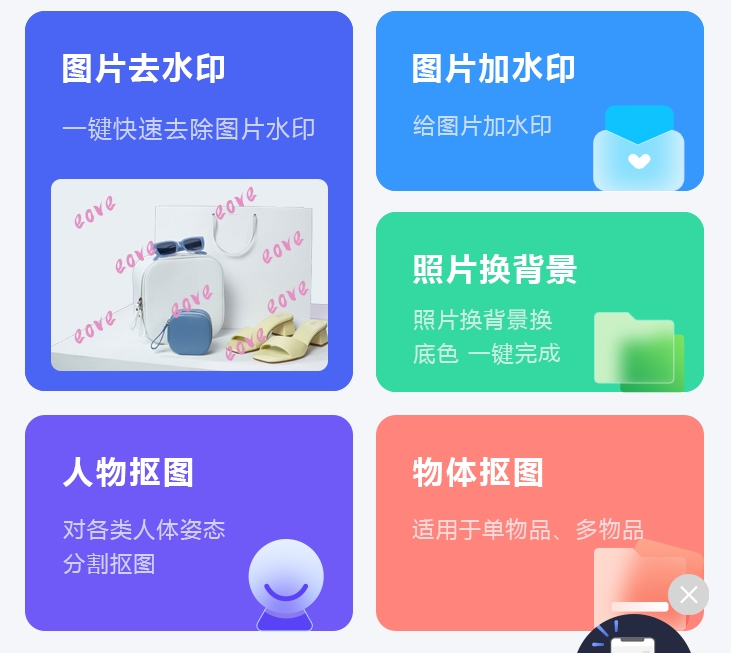
Task: Dismiss the floating widget with the X
Action: click(x=688, y=595)
